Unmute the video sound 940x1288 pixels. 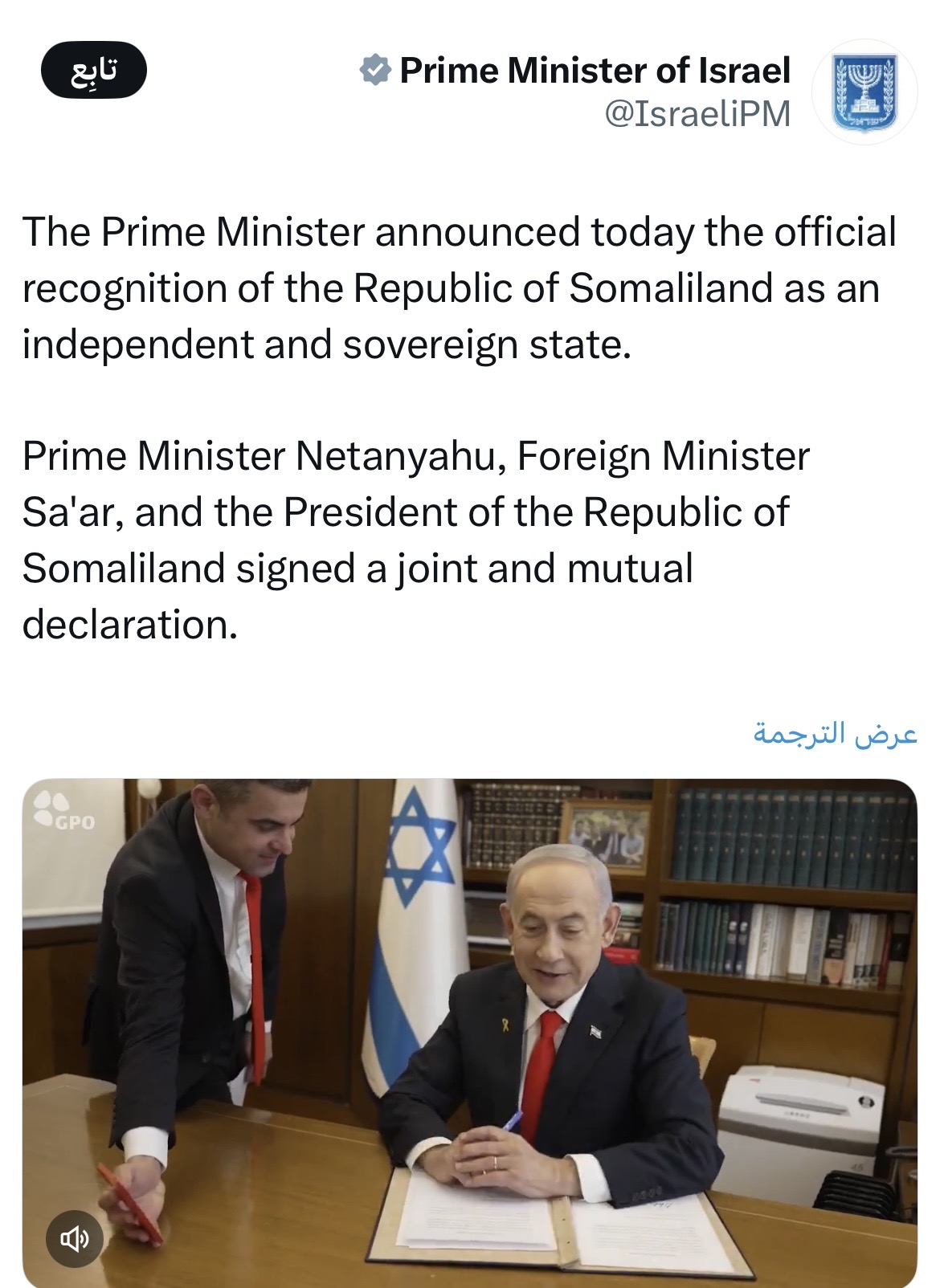tap(74, 1239)
